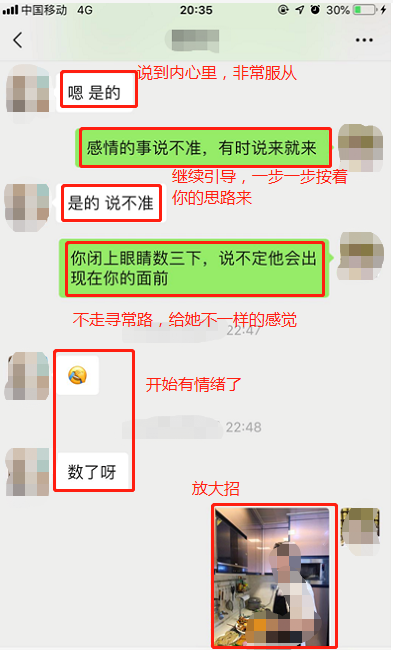Open the three-dot chat options menu
Image resolution: width=393 pixels, height=650 pixels.
364,40
